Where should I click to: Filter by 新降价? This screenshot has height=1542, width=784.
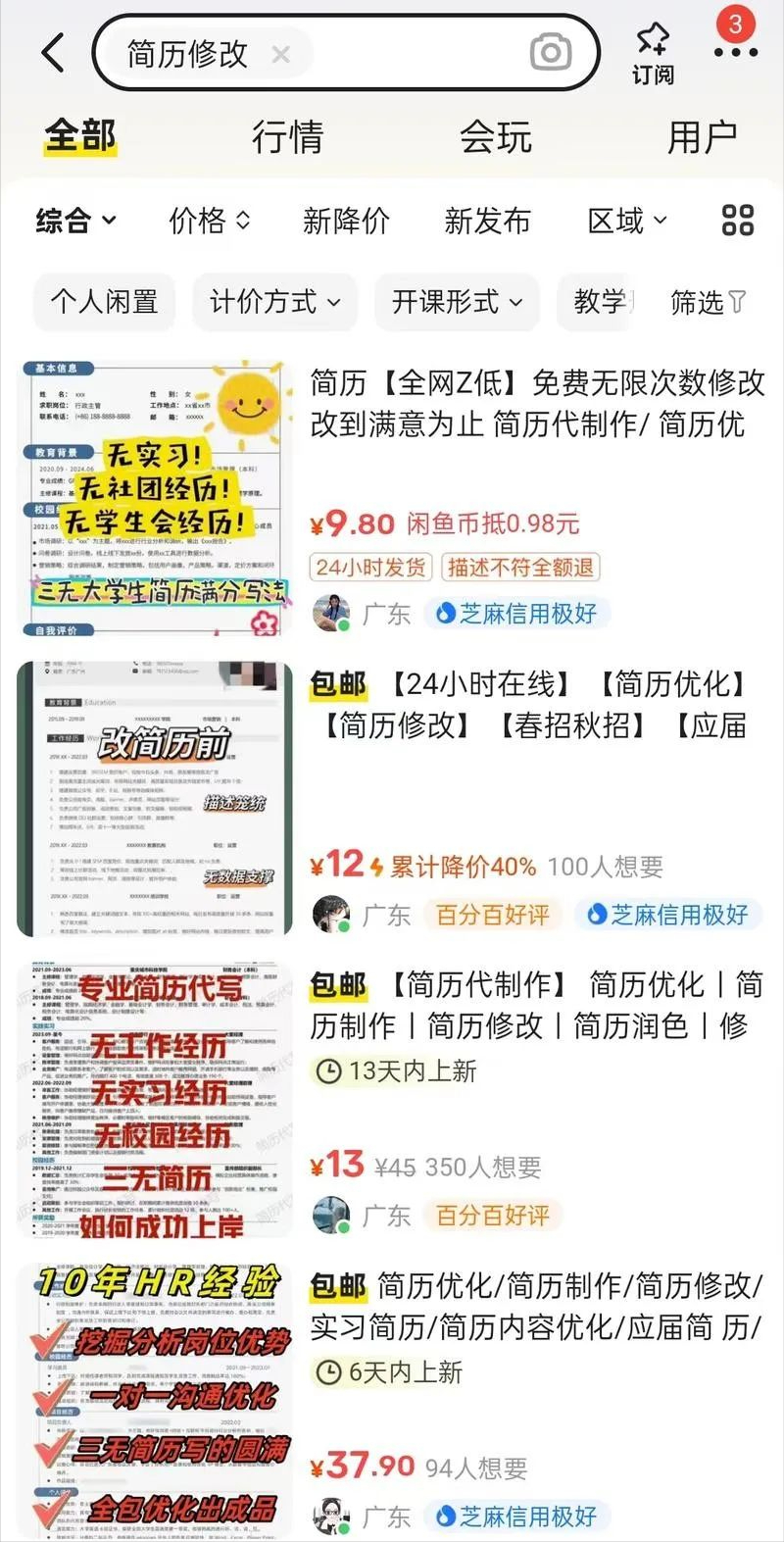click(x=346, y=222)
